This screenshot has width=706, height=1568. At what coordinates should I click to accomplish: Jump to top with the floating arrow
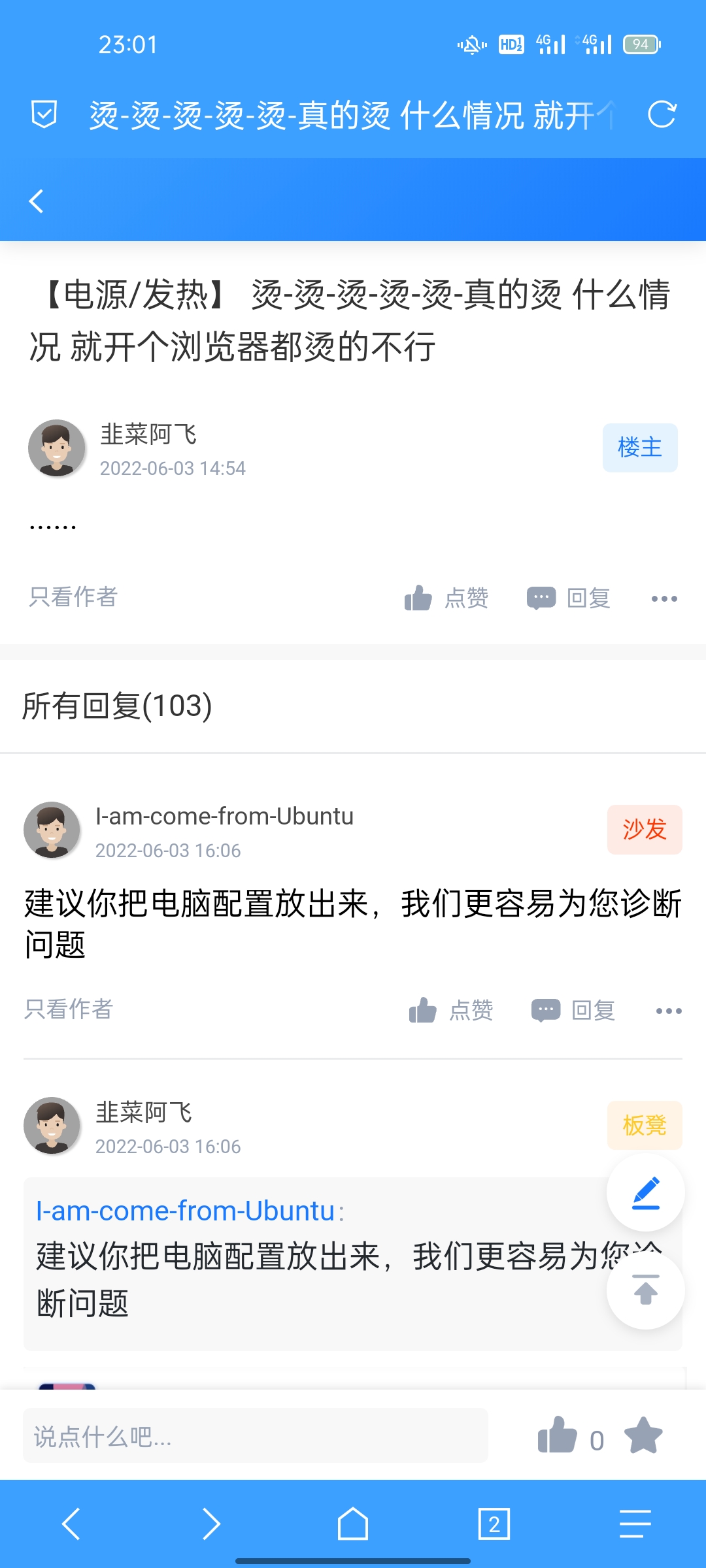click(x=645, y=1290)
